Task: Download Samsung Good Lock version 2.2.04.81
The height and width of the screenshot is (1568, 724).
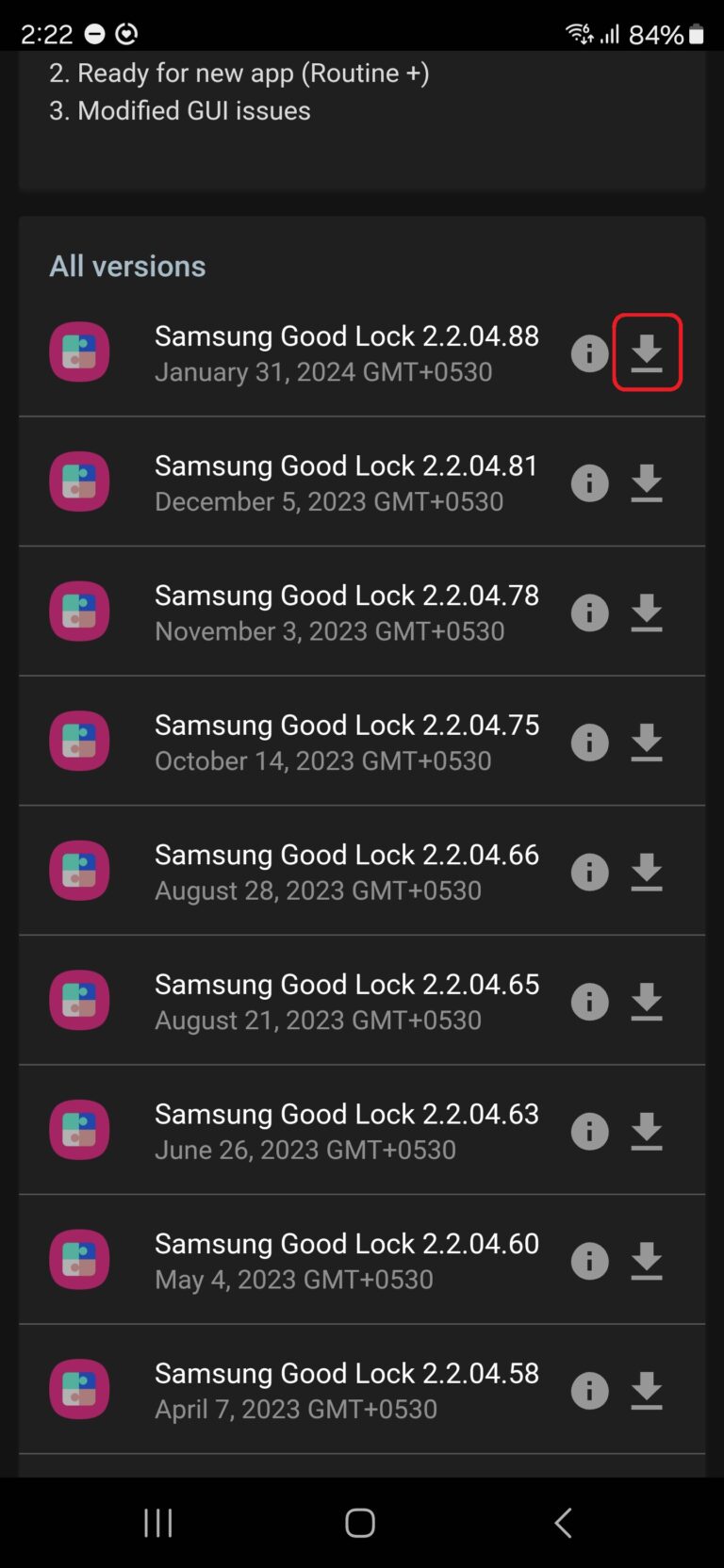Action: click(647, 482)
